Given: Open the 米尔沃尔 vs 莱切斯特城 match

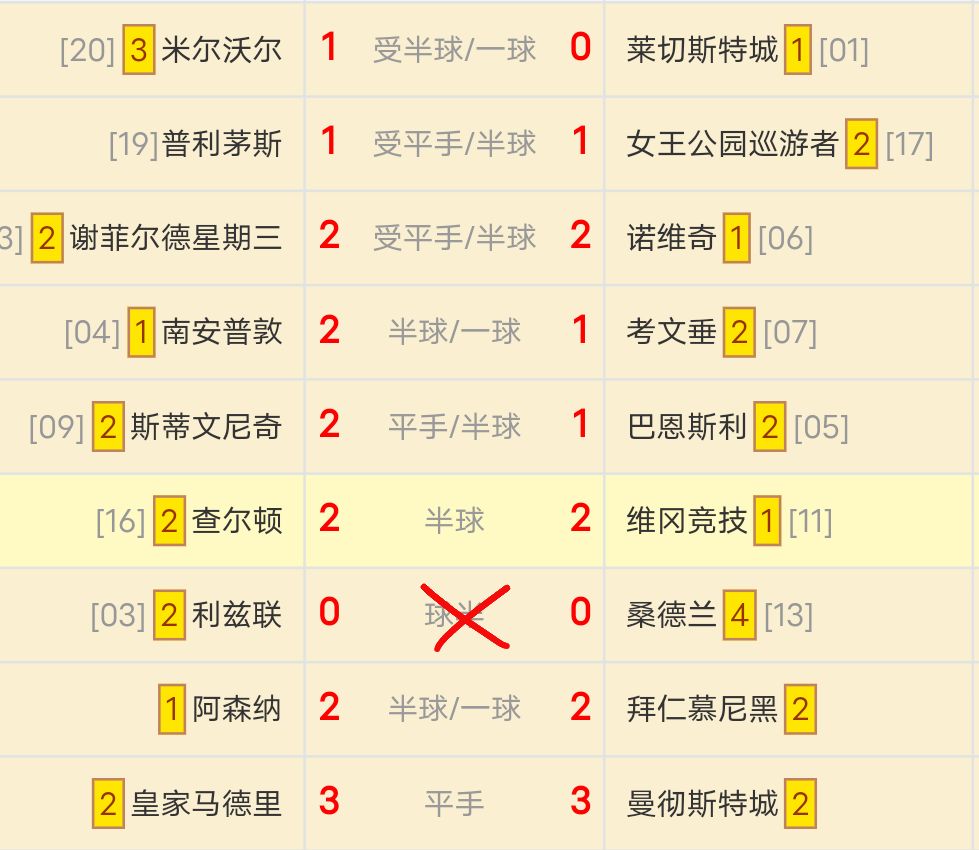Looking at the screenshot, I should 454,49.
